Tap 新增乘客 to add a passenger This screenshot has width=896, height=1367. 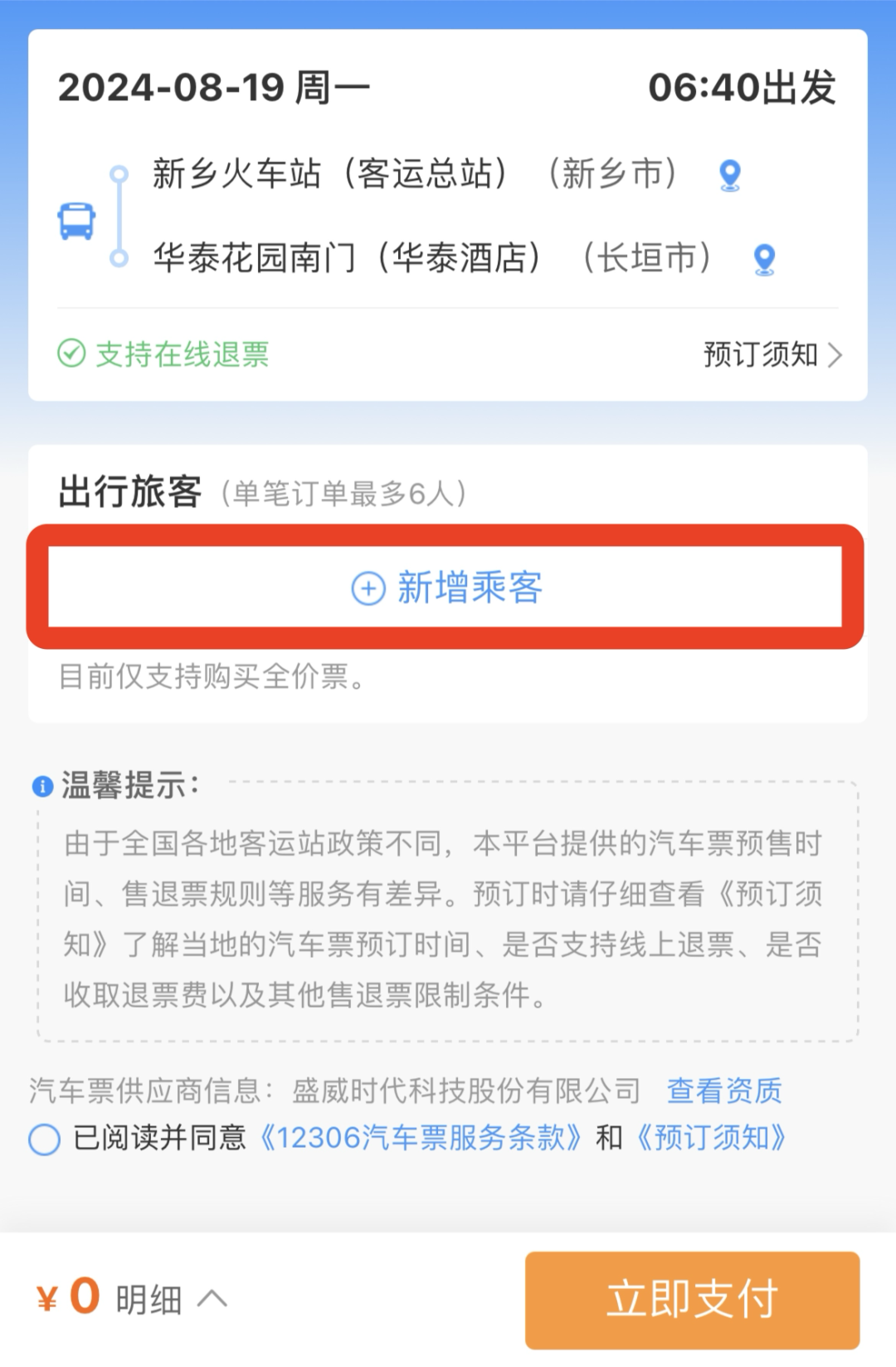446,588
